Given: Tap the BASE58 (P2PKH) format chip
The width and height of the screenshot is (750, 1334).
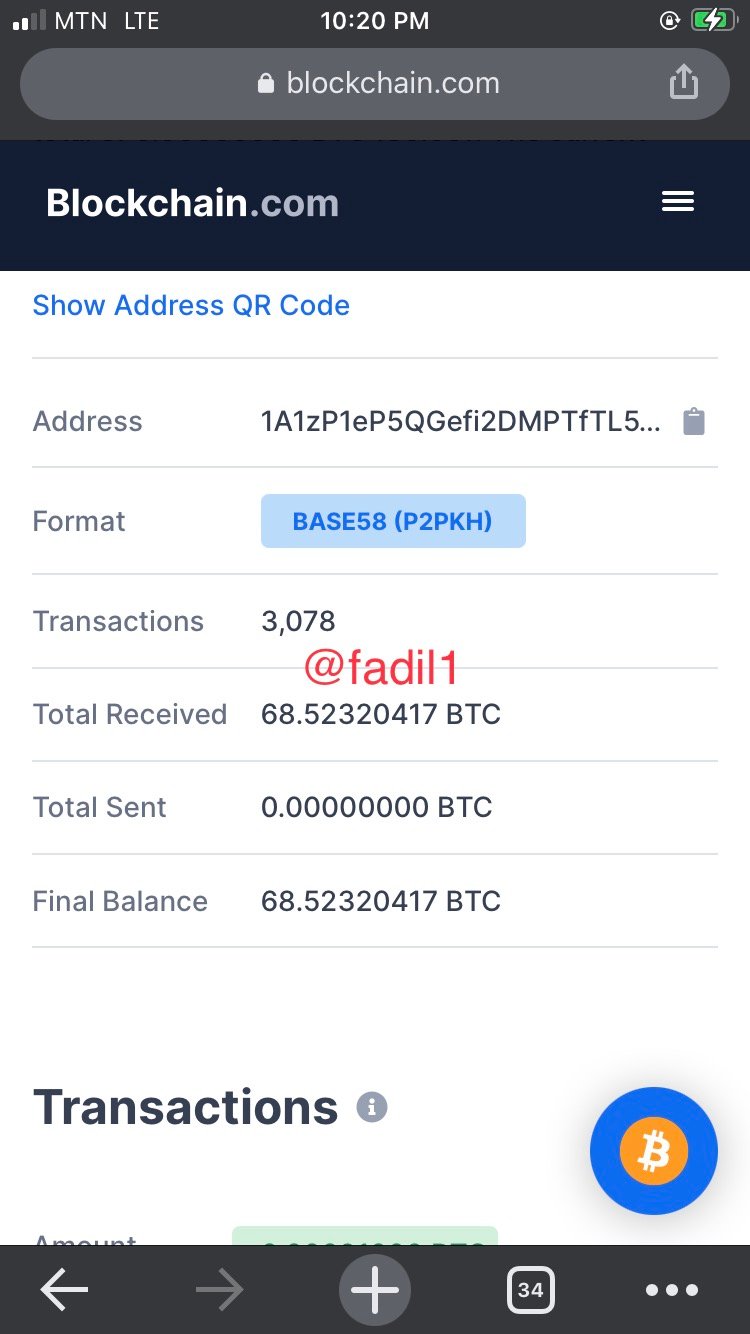Looking at the screenshot, I should click(x=393, y=521).
